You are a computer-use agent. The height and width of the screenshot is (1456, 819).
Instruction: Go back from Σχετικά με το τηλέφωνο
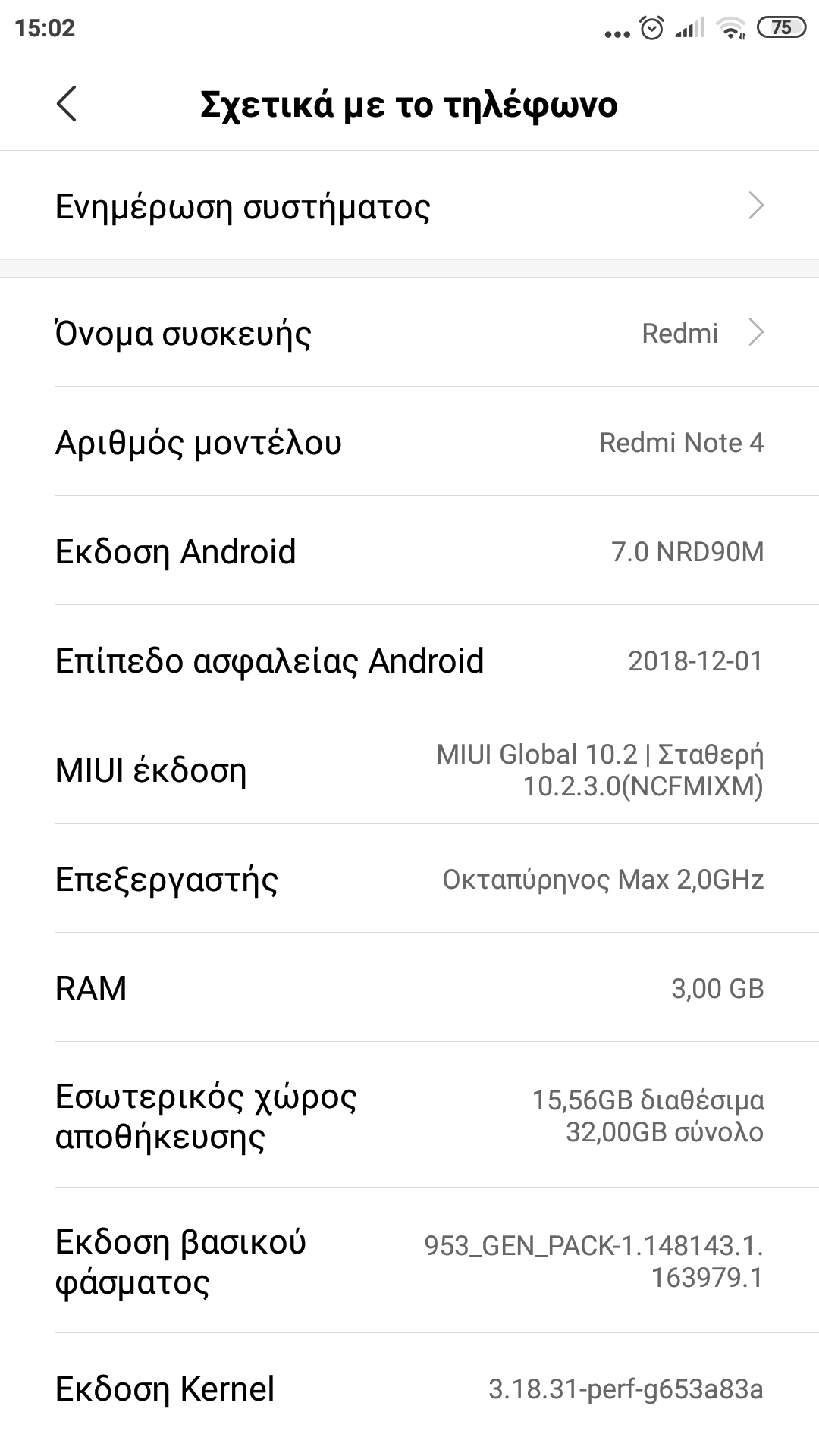(x=67, y=104)
